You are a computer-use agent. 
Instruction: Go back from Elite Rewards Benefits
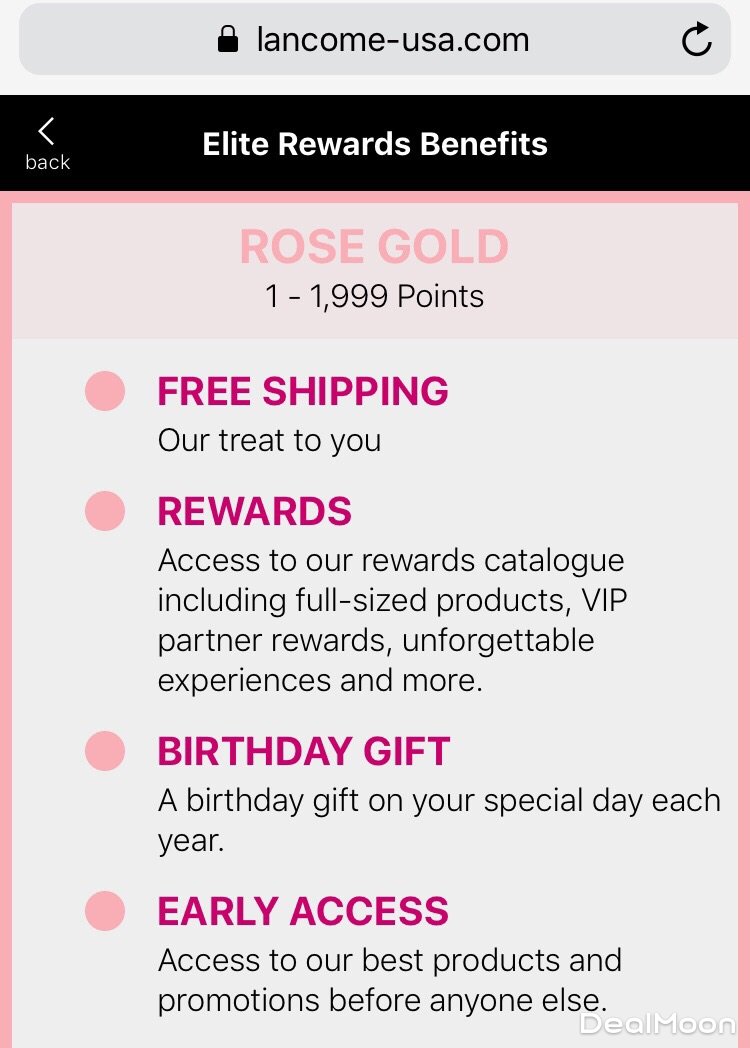pyautogui.click(x=47, y=144)
